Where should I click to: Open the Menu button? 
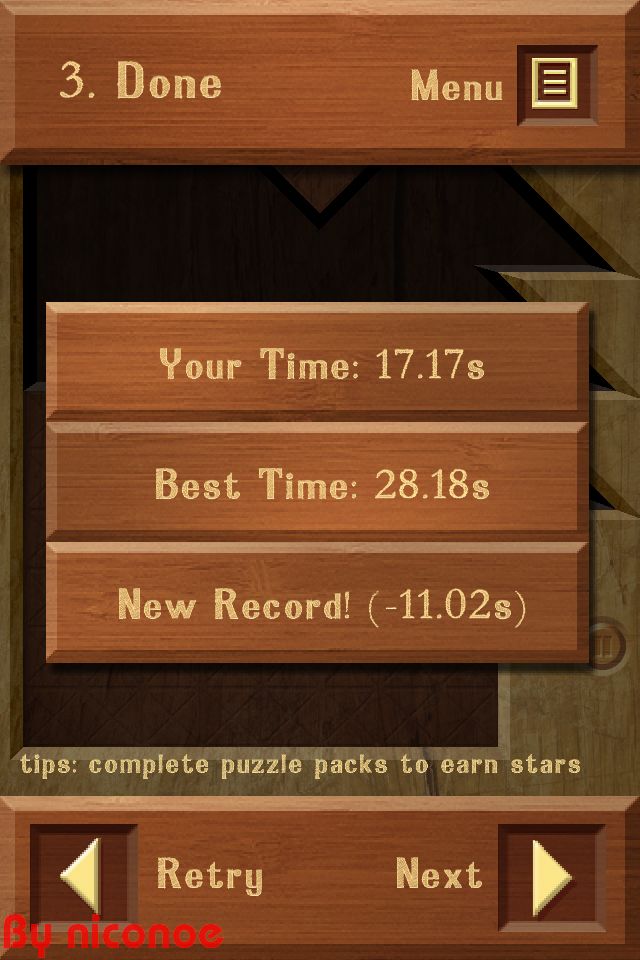coord(555,84)
